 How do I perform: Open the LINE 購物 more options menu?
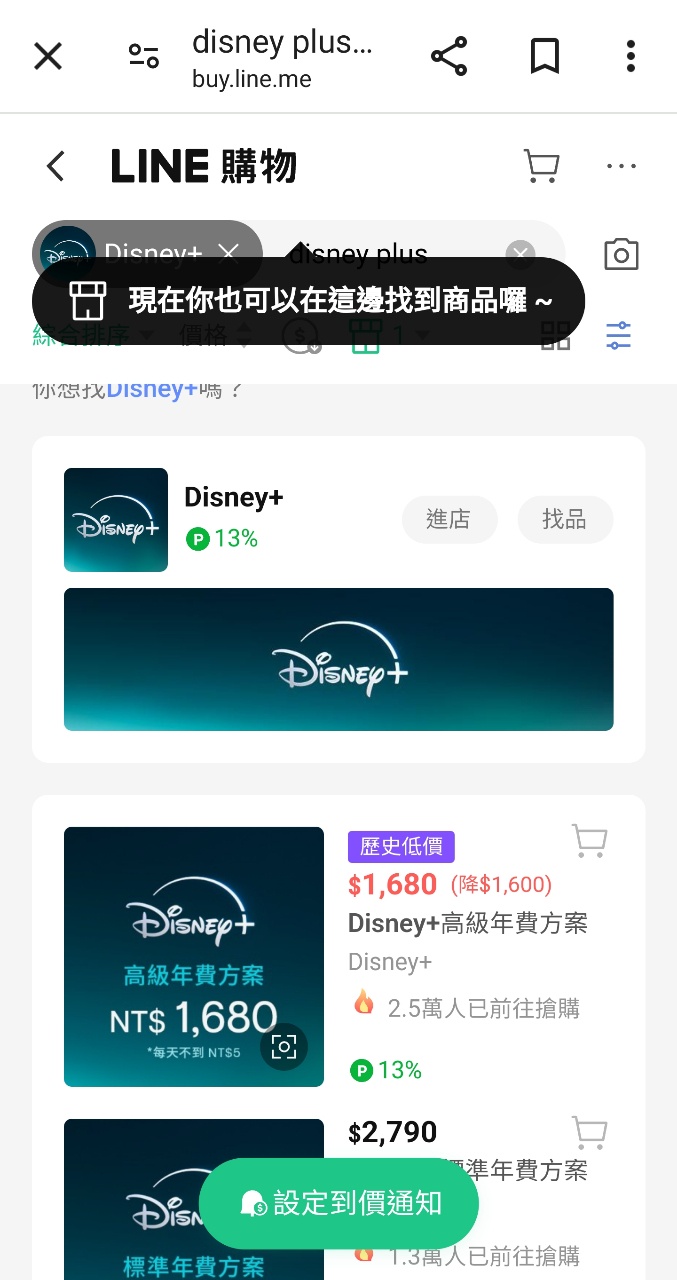coord(621,166)
